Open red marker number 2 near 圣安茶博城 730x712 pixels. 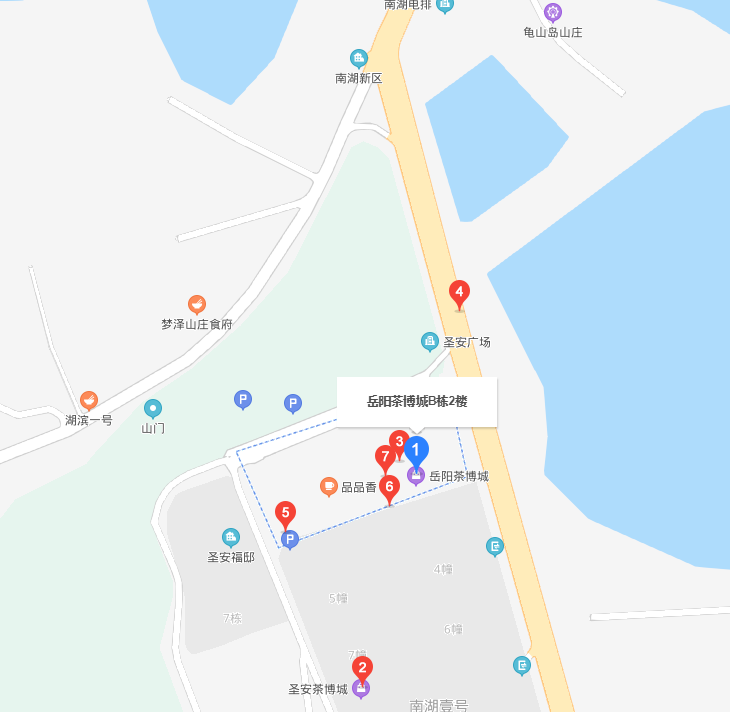pos(363,668)
